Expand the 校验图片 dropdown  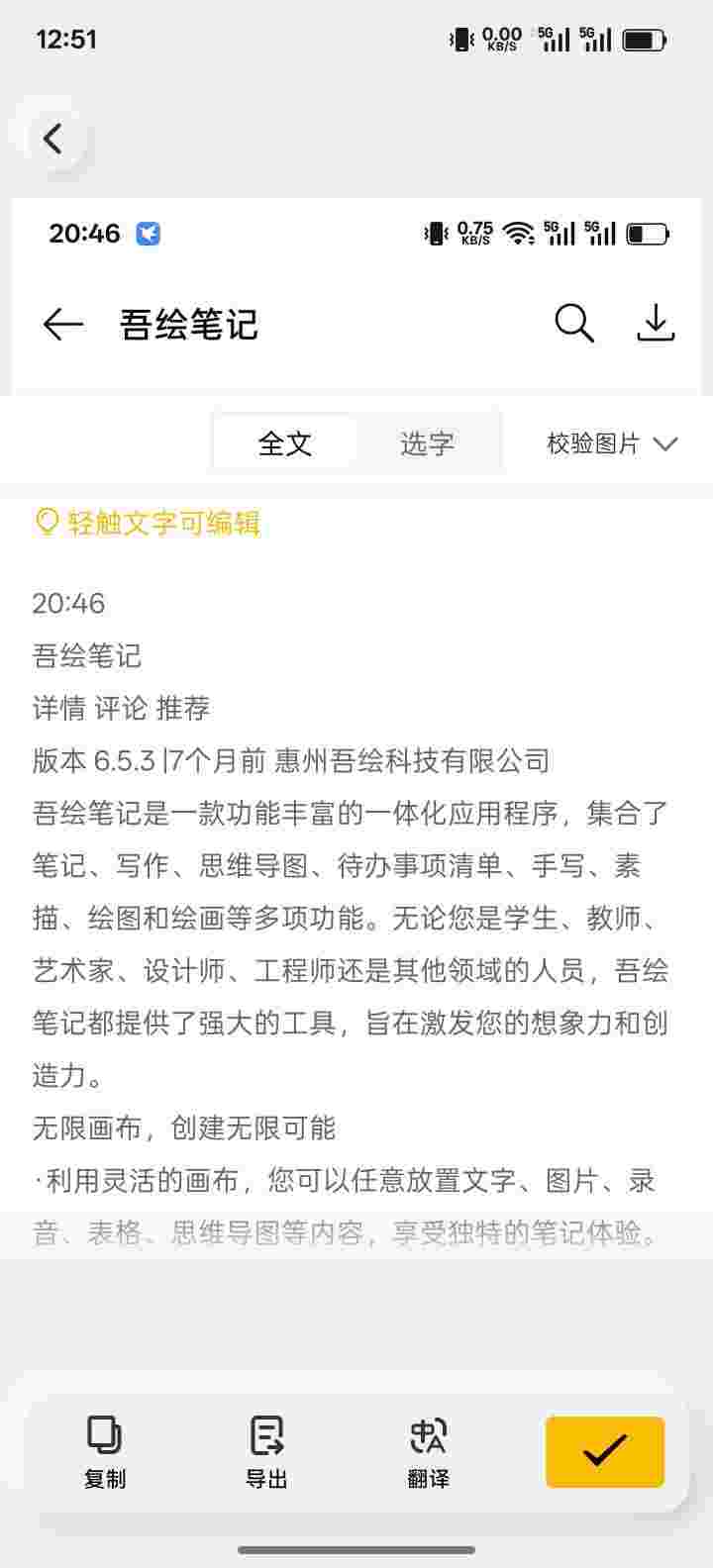(x=612, y=443)
